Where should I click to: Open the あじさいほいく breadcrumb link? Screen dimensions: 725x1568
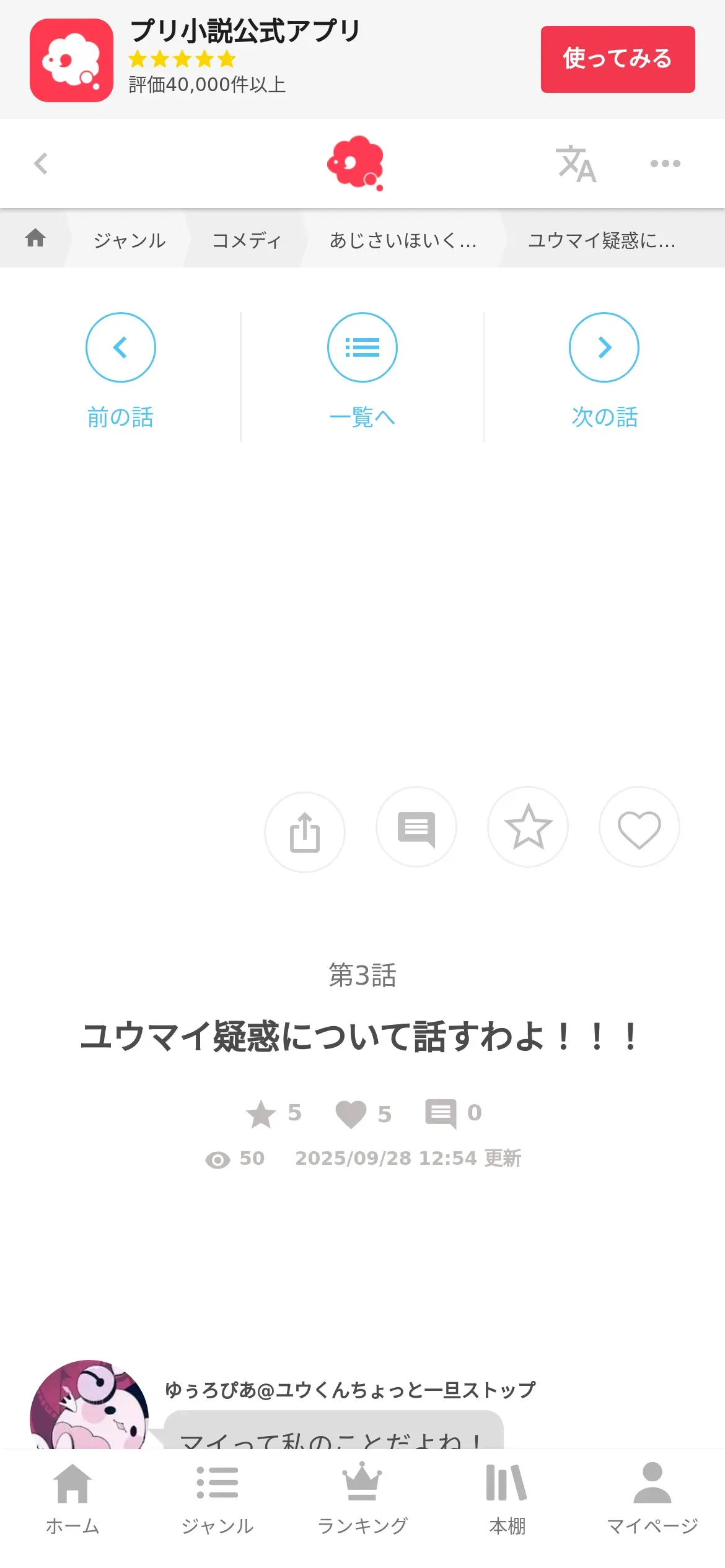click(x=403, y=240)
